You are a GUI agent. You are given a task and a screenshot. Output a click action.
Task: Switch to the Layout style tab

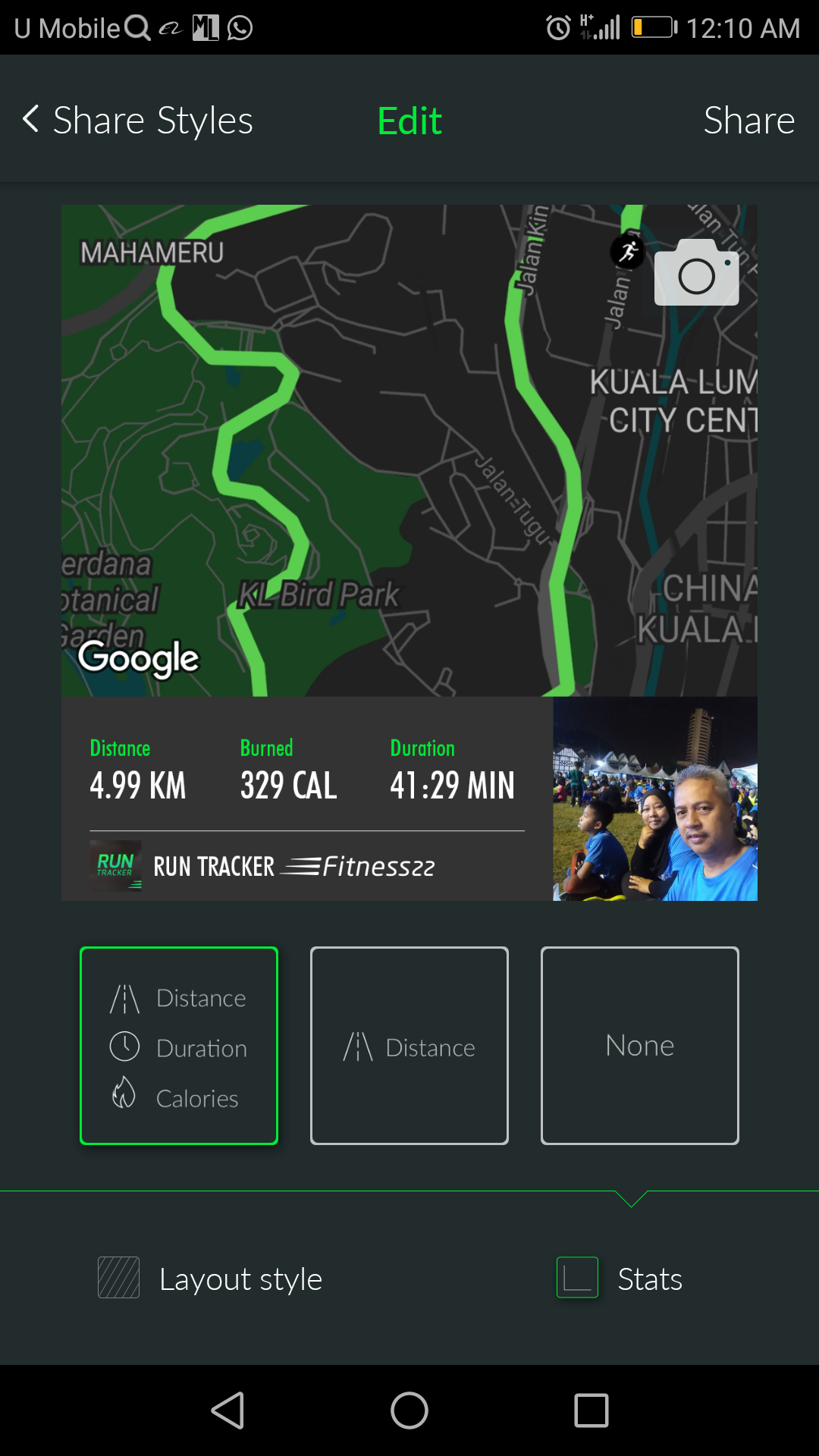tap(210, 1279)
